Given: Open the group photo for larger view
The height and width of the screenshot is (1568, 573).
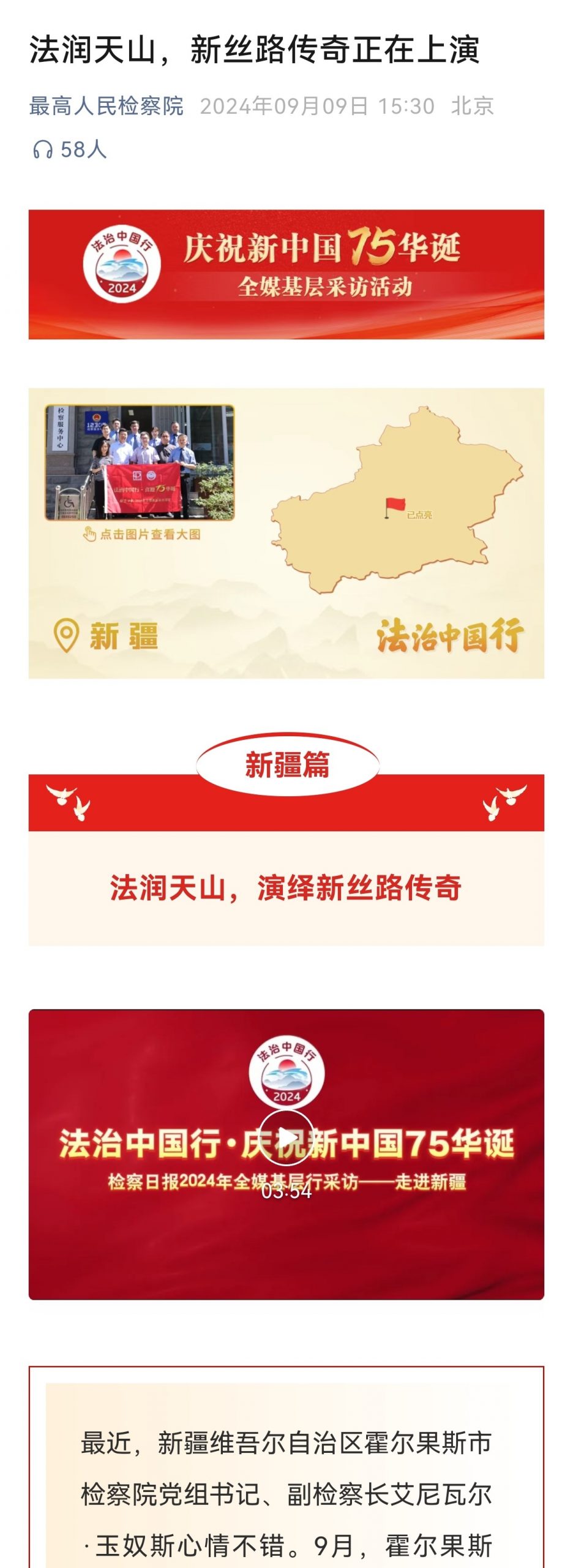Looking at the screenshot, I should [x=140, y=462].
